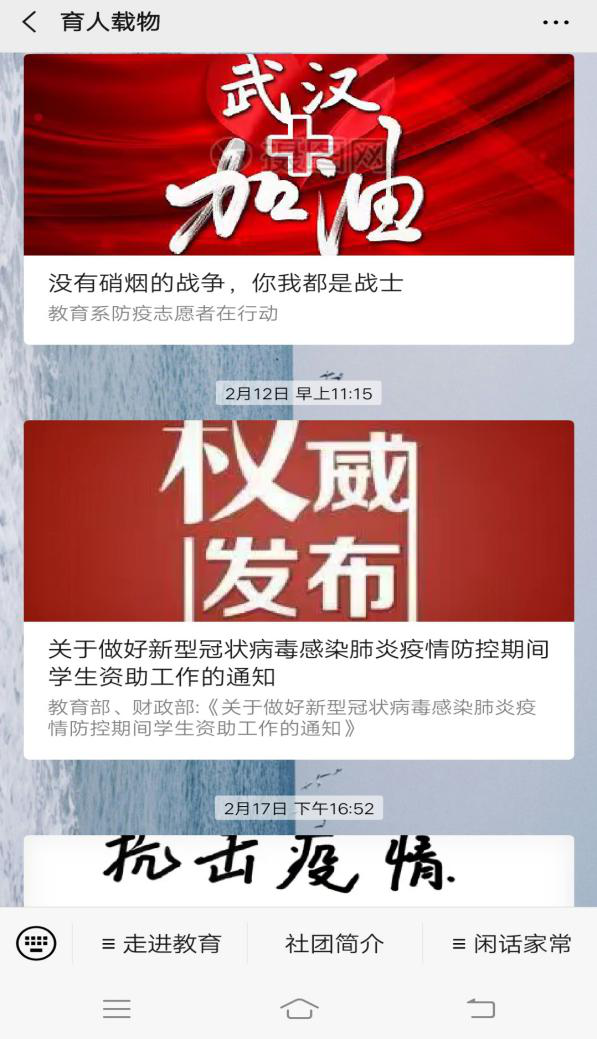Open article 没有硝烟的战争，你我都是战士
The width and height of the screenshot is (597, 1039).
tap(299, 199)
